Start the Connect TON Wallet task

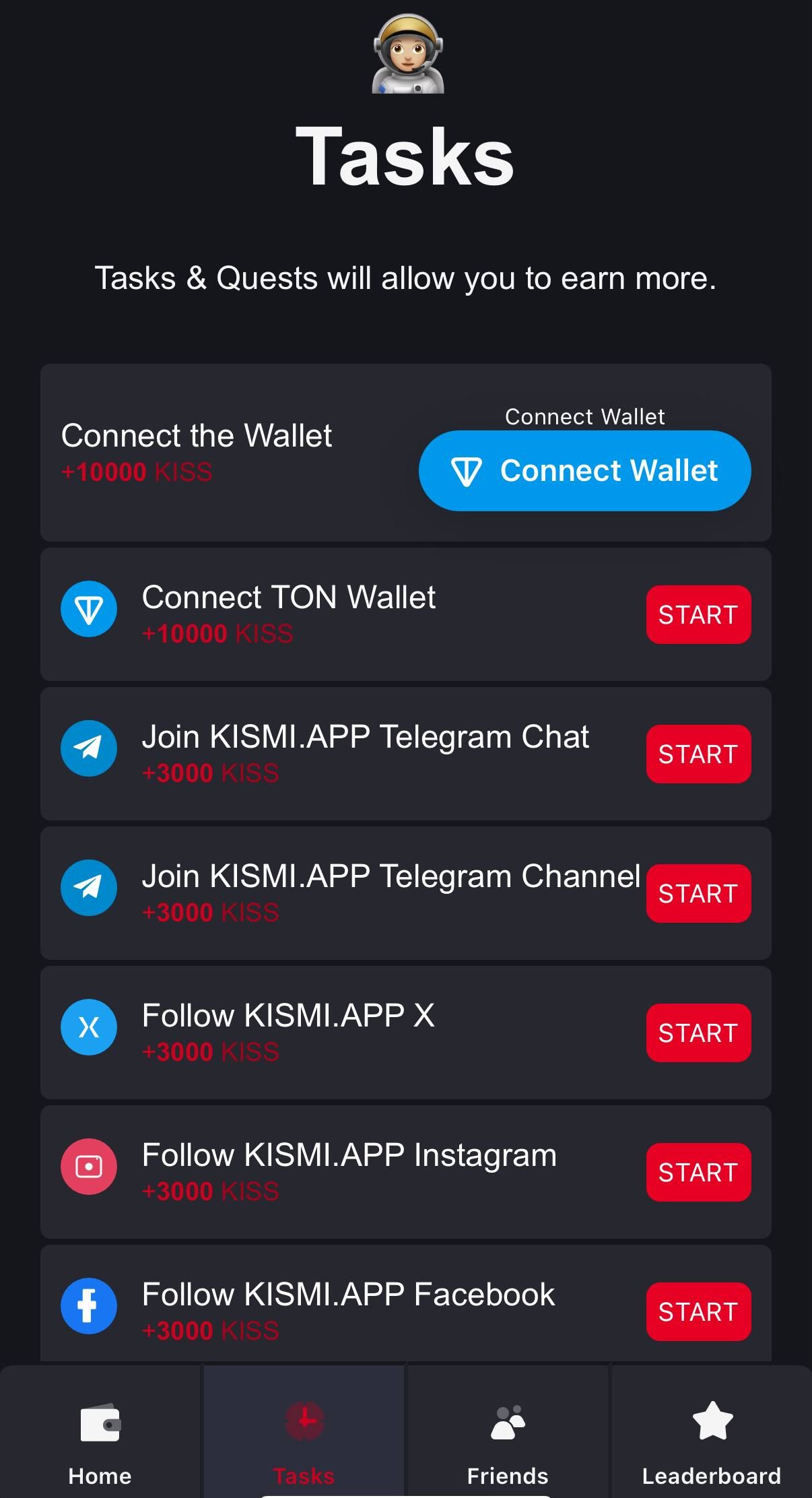click(x=698, y=614)
